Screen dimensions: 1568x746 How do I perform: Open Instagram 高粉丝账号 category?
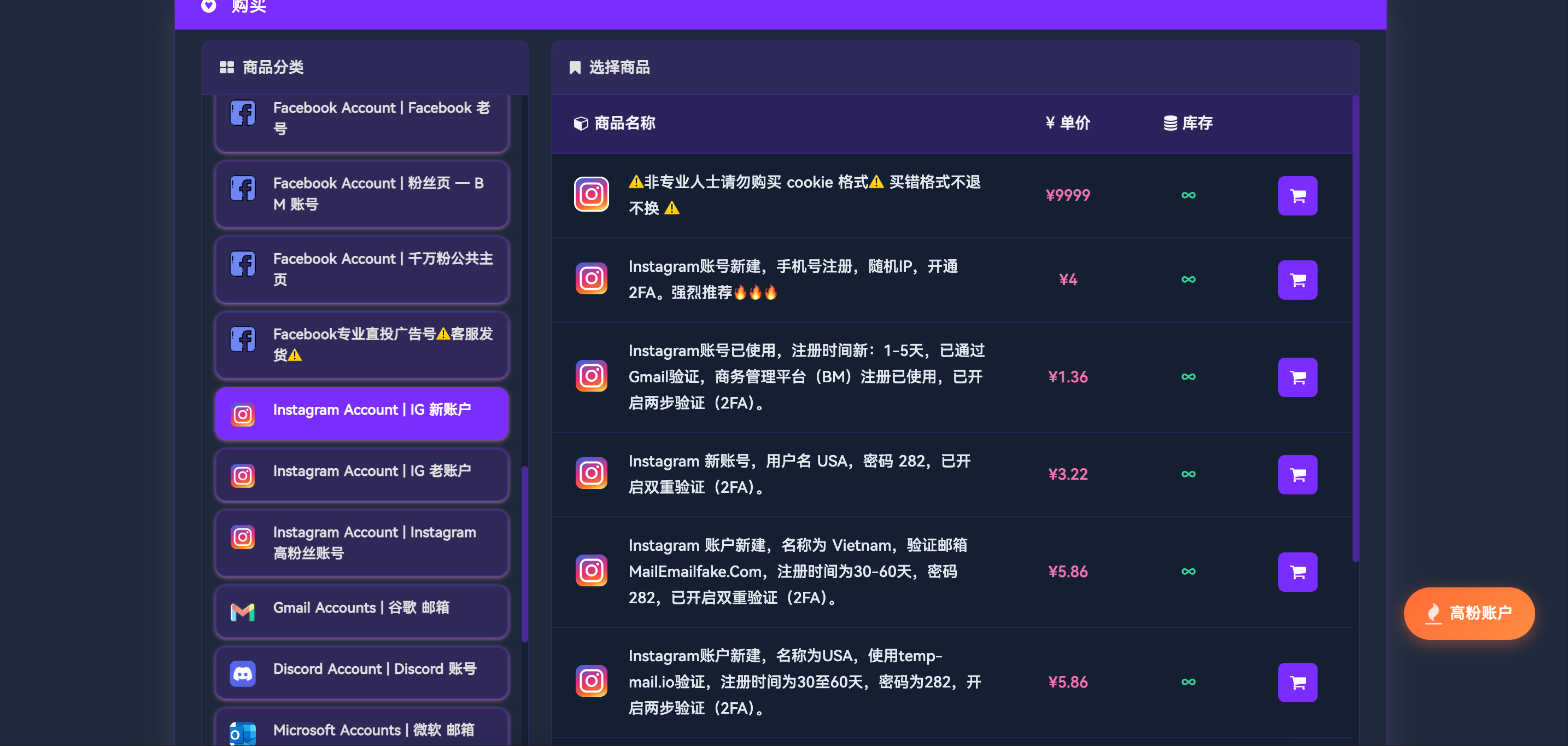pyautogui.click(x=361, y=542)
